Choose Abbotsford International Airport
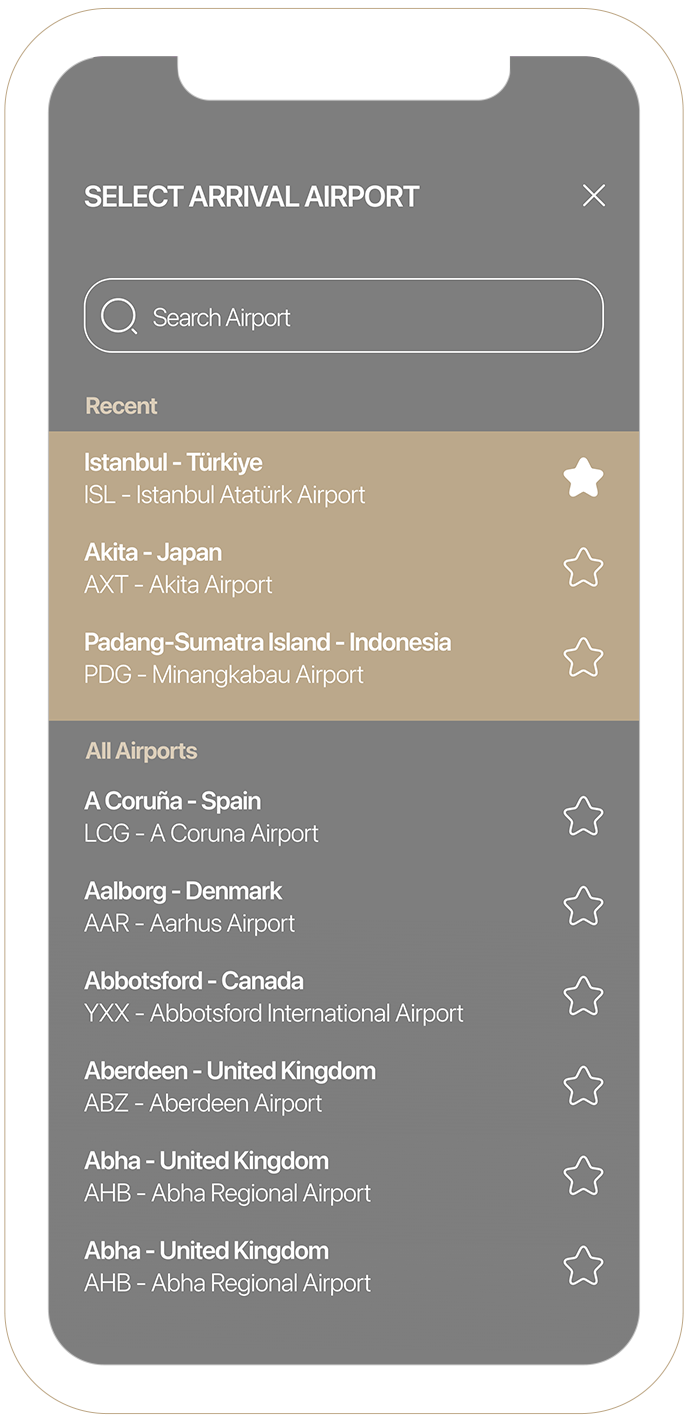Image resolution: width=686 pixels, height=1420 pixels. click(273, 997)
